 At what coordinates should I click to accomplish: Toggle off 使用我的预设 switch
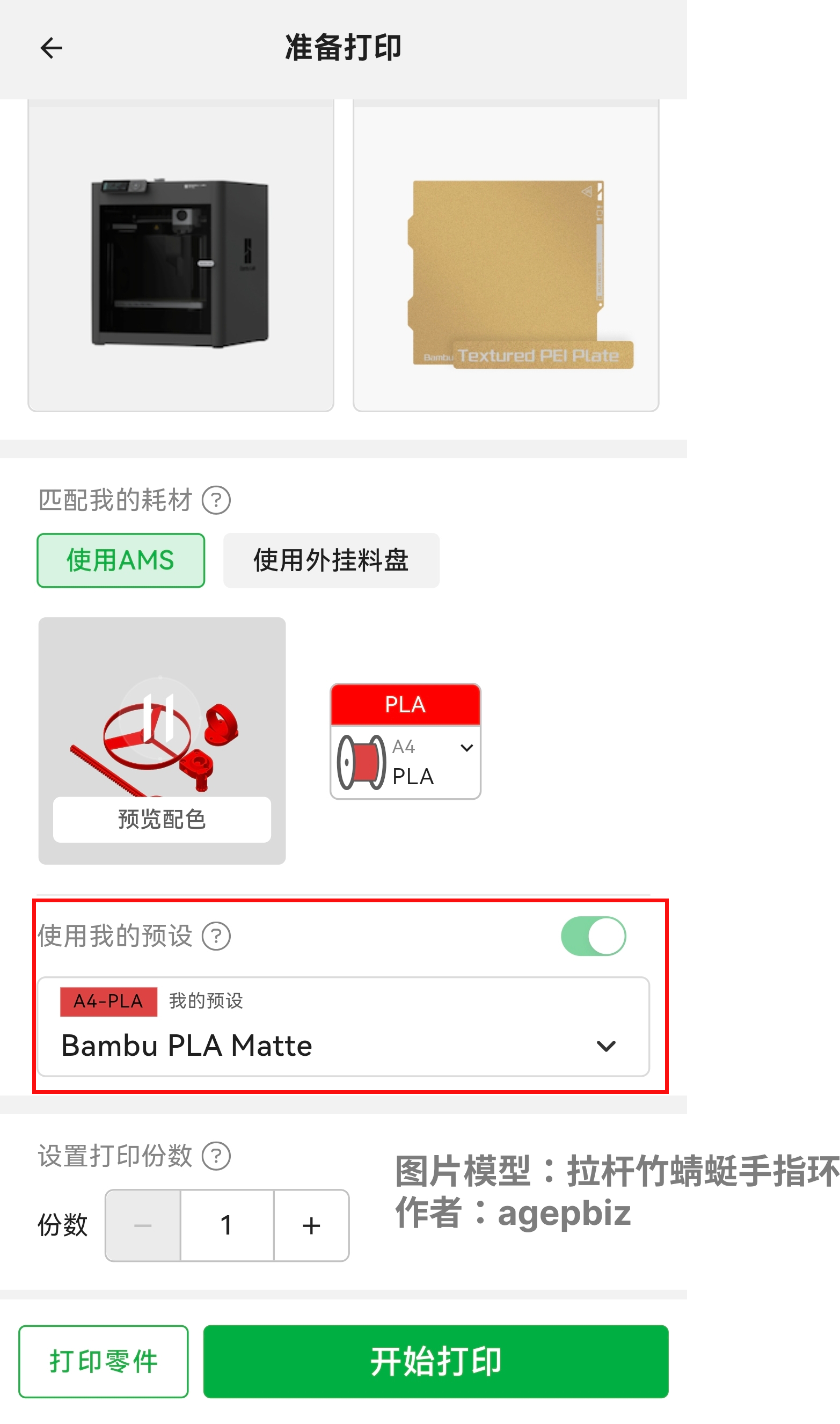593,936
